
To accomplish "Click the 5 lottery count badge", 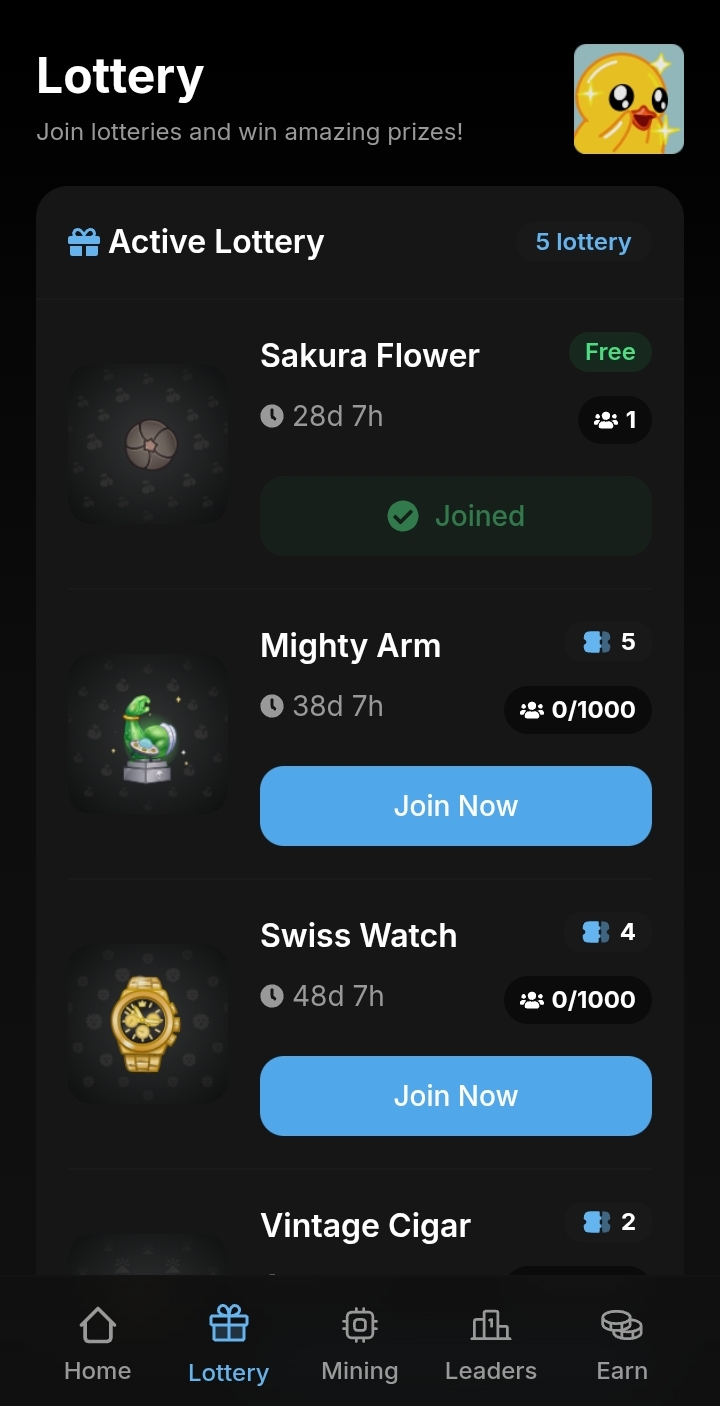I will 584,241.
